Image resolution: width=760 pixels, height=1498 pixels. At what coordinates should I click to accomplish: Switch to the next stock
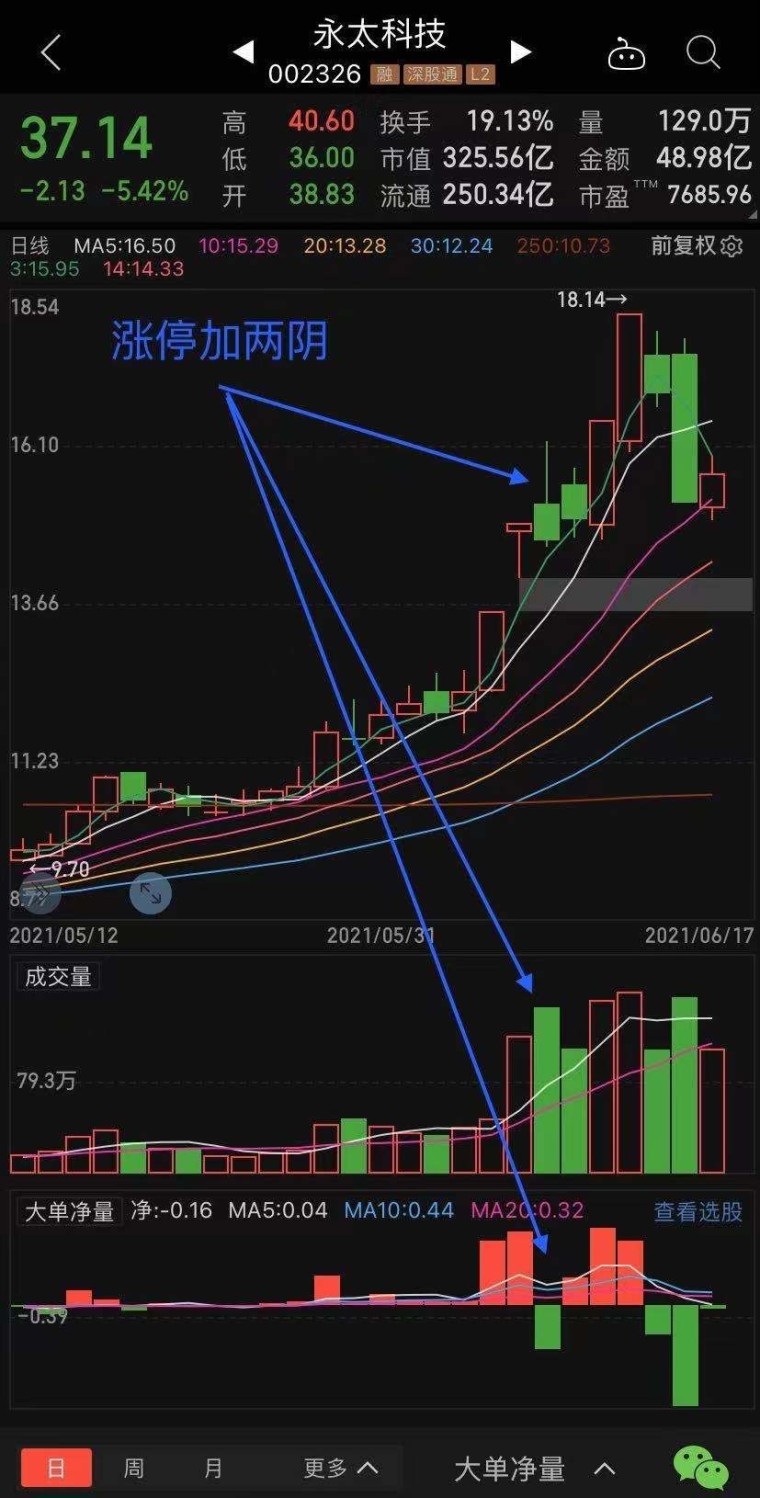click(x=520, y=52)
